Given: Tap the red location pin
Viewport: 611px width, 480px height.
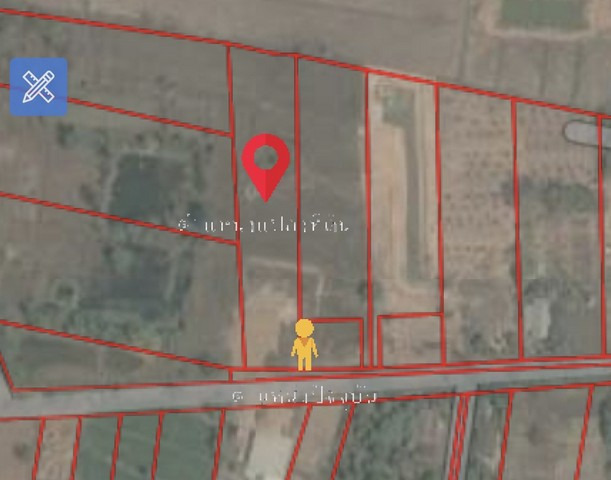Looking at the screenshot, I should 266,162.
